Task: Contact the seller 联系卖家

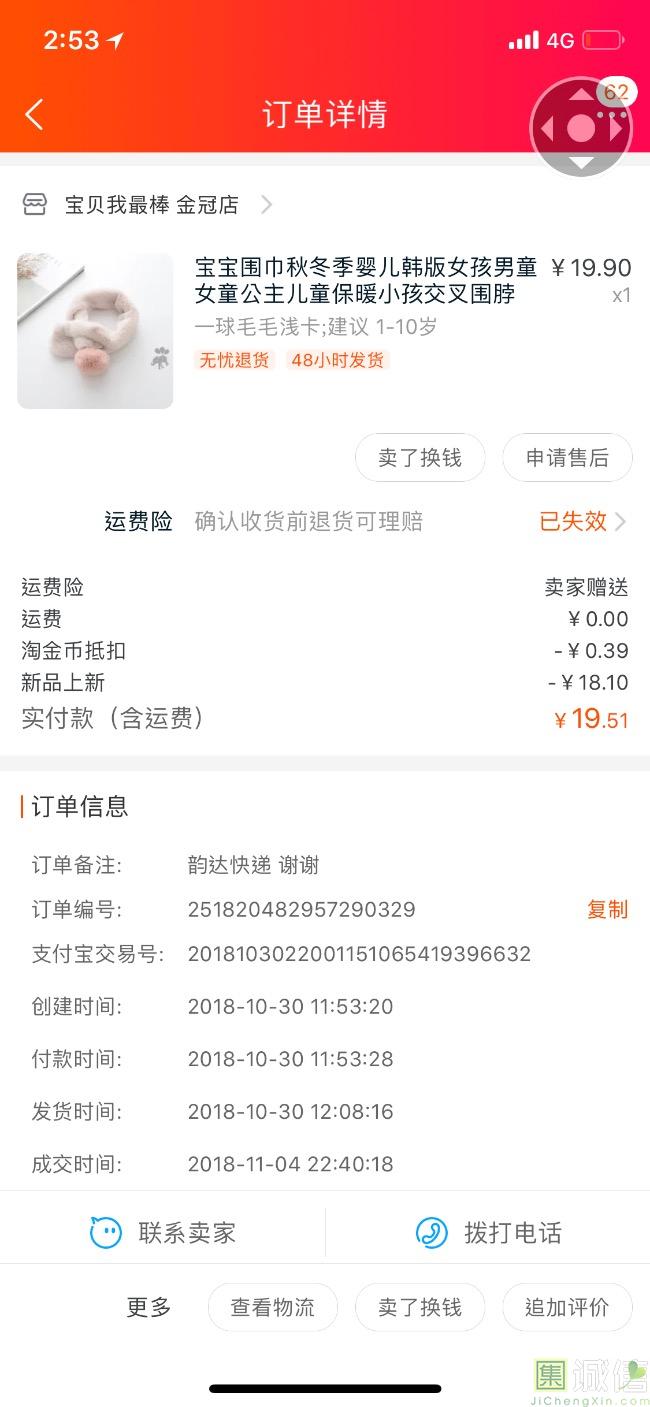Action: tap(163, 1233)
